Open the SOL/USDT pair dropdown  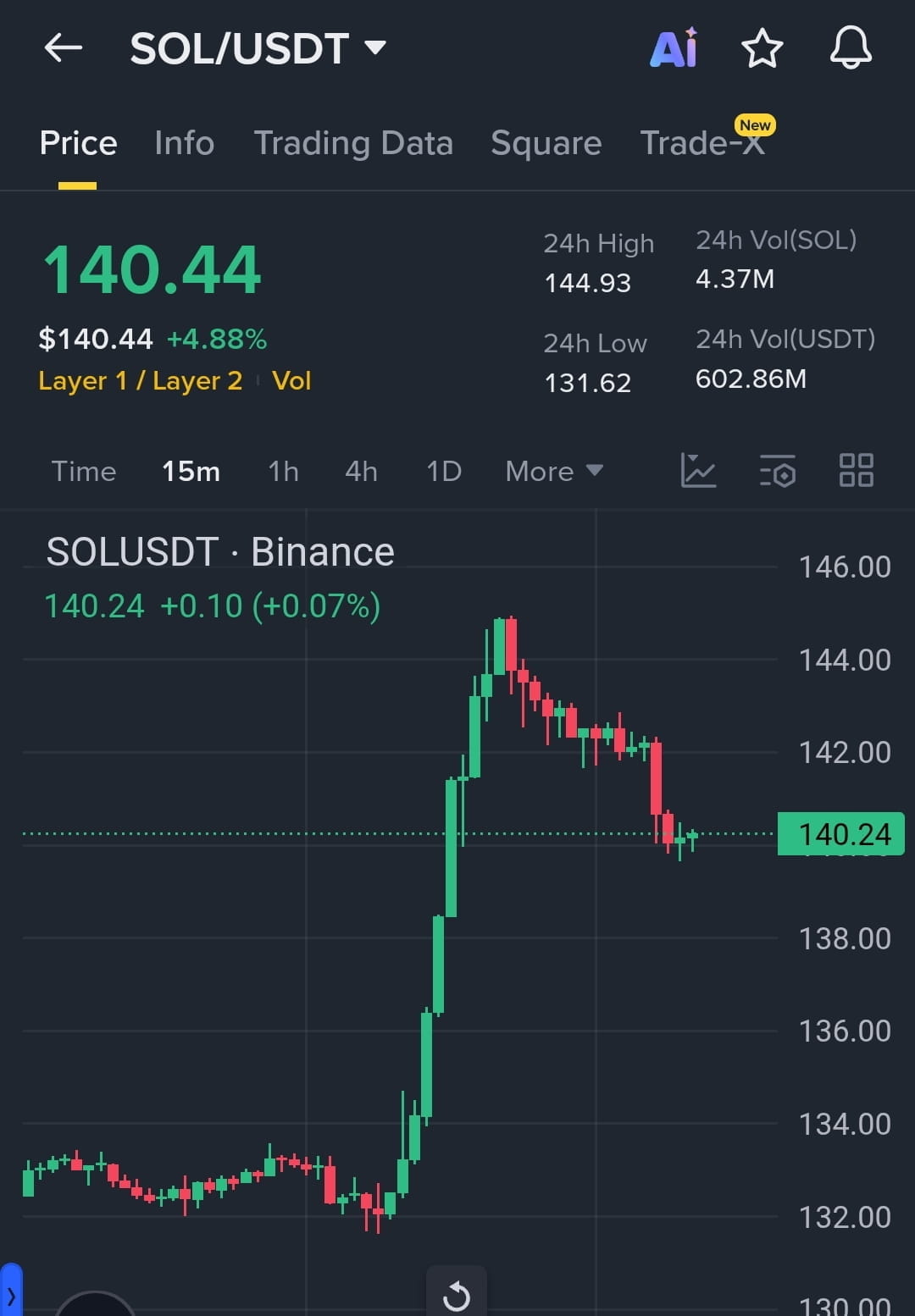pyautogui.click(x=258, y=48)
